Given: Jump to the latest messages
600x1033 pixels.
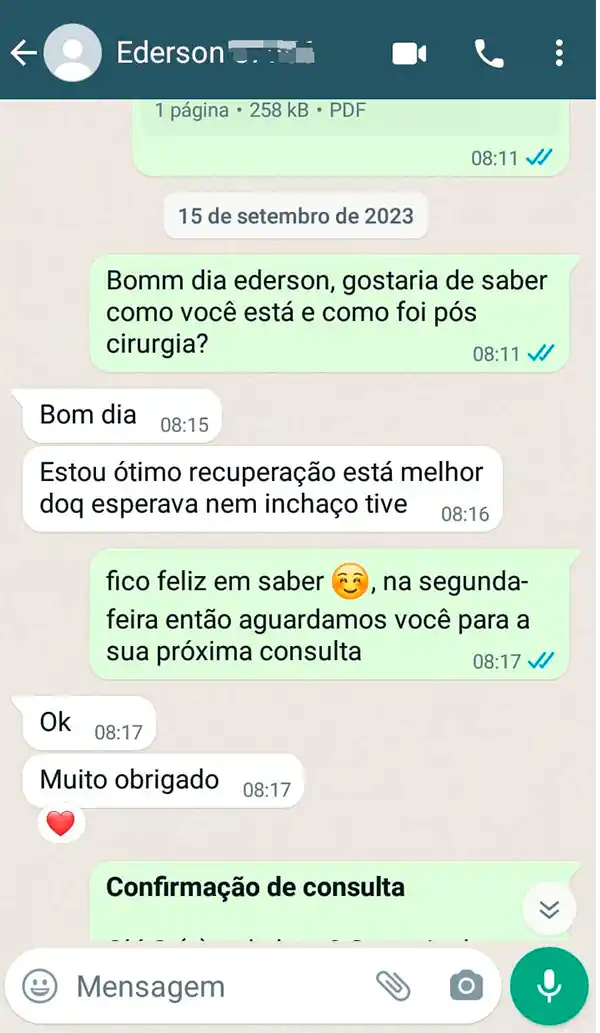Looking at the screenshot, I should click(x=549, y=909).
